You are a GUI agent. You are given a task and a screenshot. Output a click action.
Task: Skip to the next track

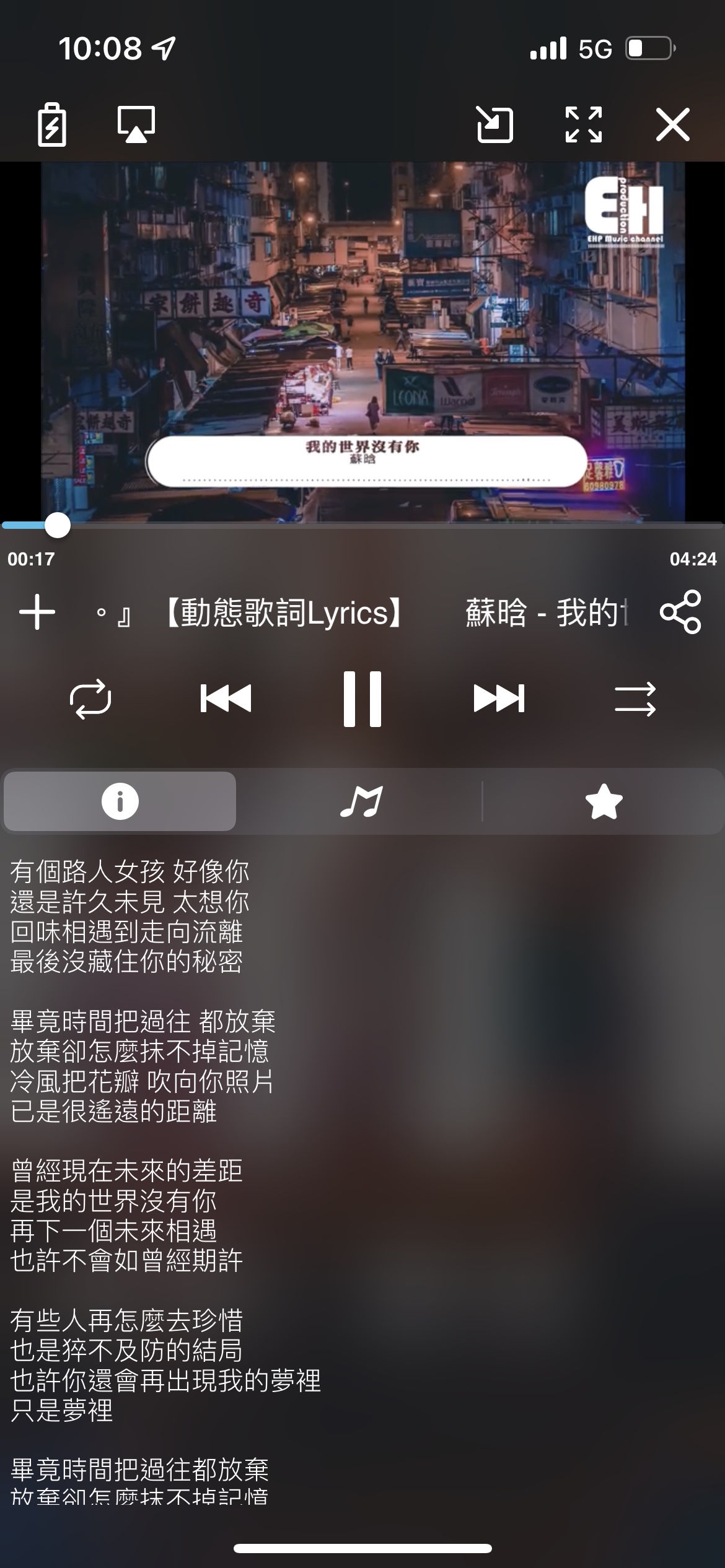point(499,699)
